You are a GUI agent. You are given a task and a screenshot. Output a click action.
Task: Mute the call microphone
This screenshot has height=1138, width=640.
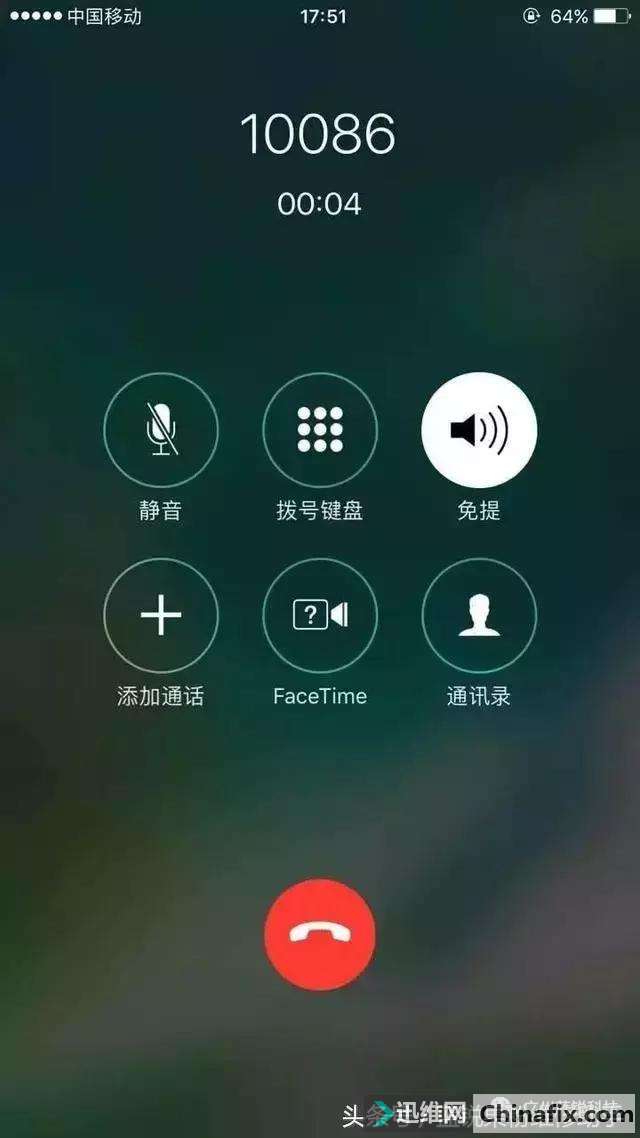(x=160, y=431)
